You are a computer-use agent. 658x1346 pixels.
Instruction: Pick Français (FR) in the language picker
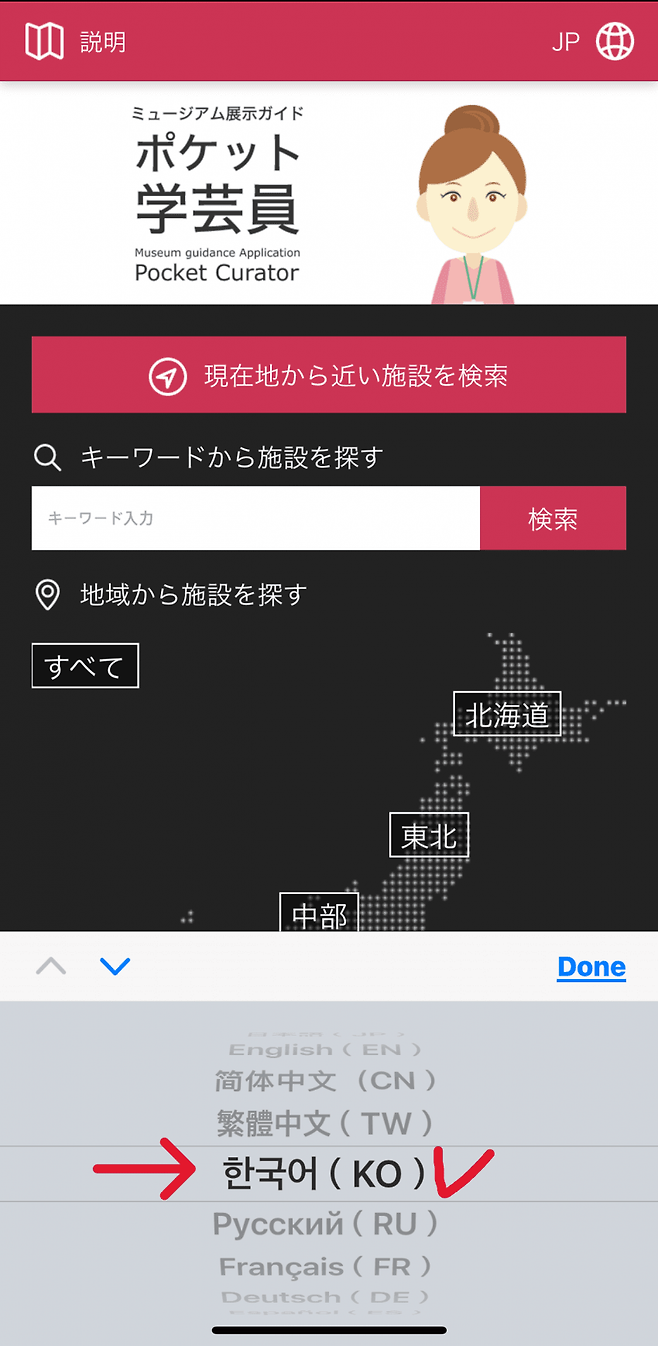327,1266
